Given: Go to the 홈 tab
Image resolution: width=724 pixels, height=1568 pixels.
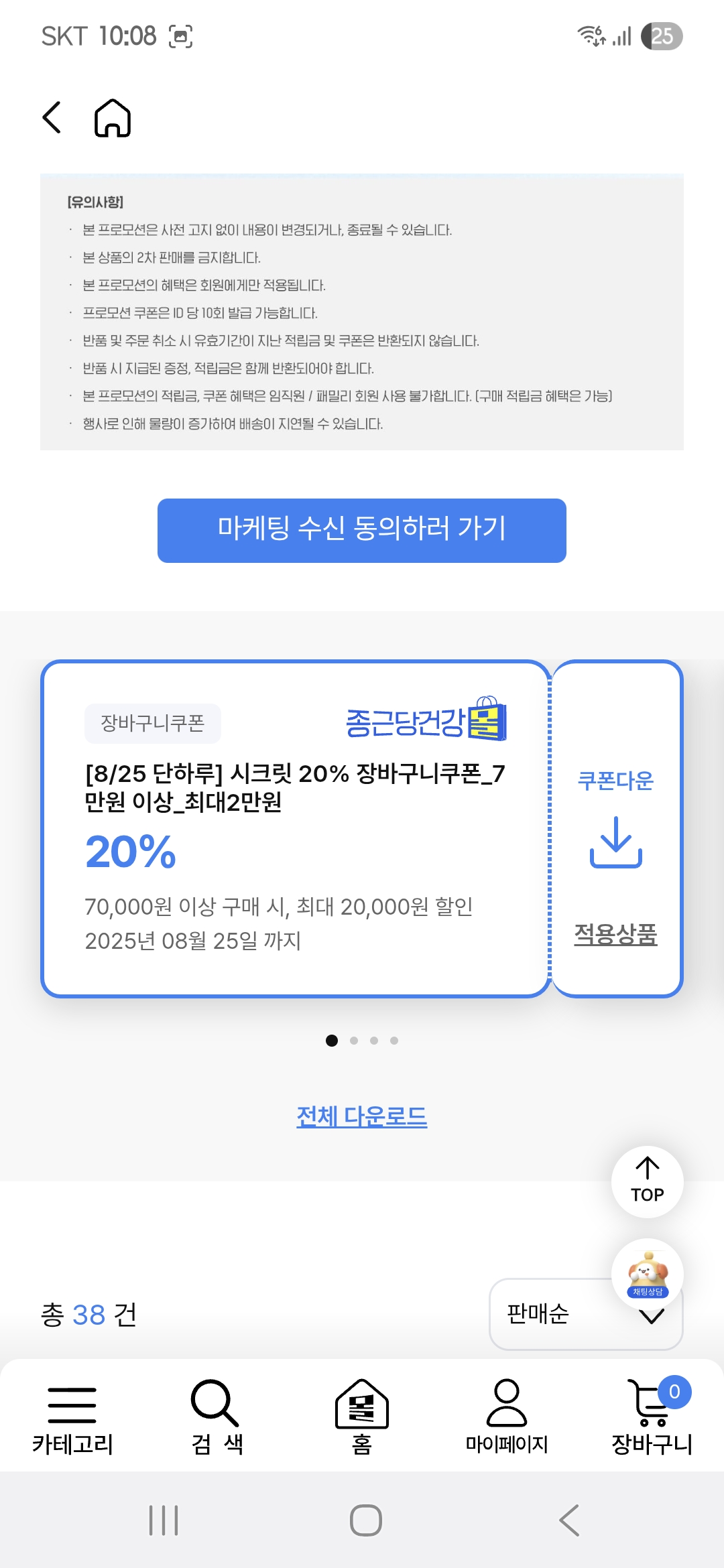Looking at the screenshot, I should point(362,1416).
